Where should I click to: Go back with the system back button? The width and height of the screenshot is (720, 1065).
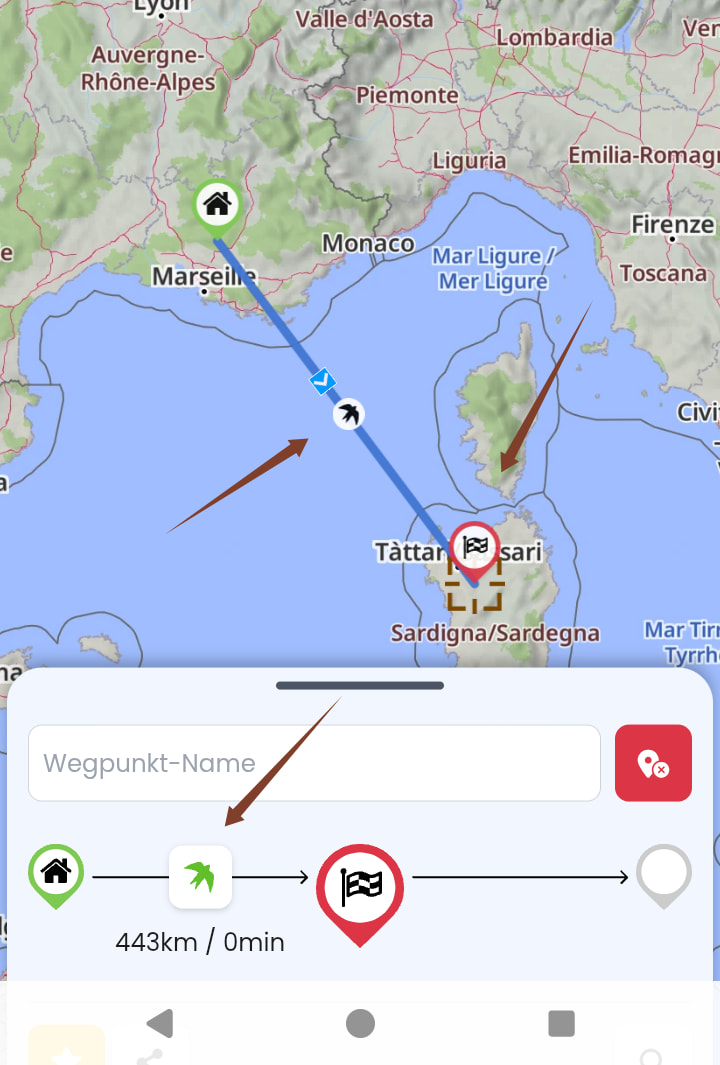(x=160, y=1023)
